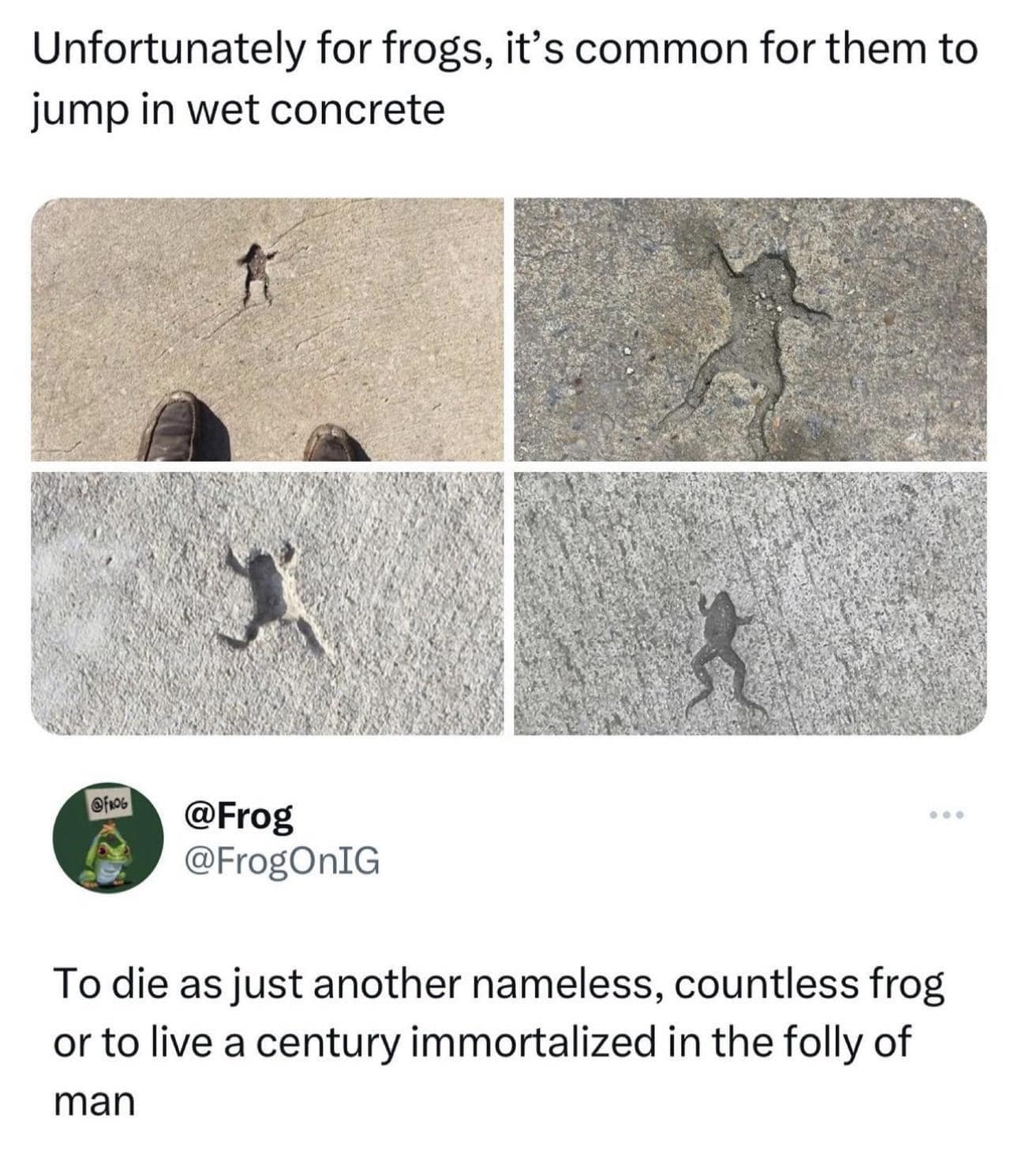Open the top-right cracked frog impression photo

click(750, 328)
